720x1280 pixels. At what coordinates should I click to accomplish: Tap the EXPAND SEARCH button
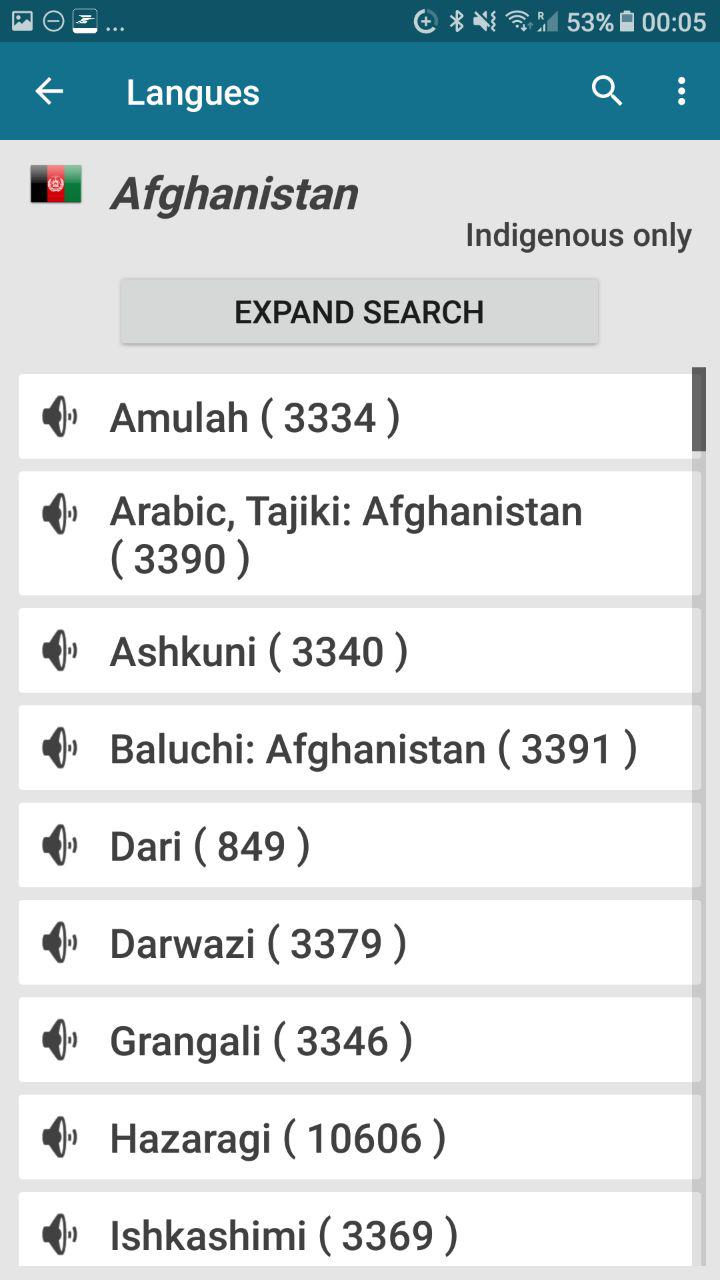click(359, 312)
